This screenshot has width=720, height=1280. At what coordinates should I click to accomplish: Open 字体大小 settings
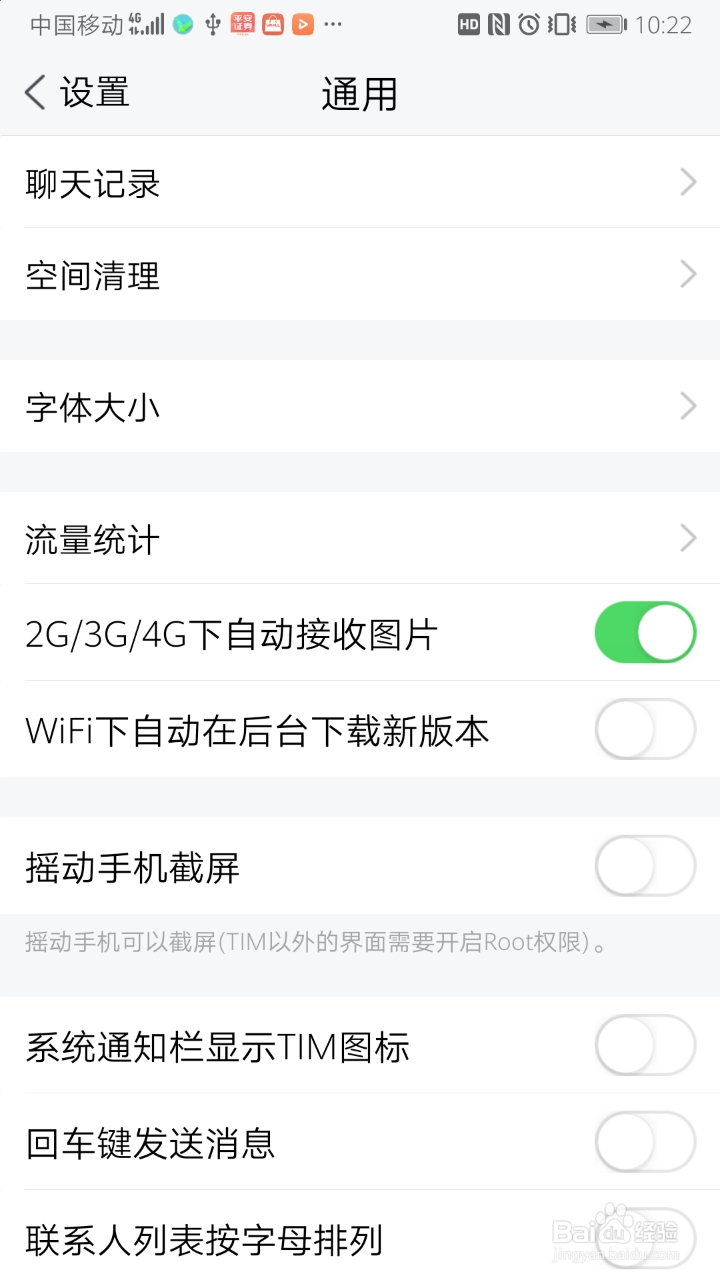pos(360,406)
